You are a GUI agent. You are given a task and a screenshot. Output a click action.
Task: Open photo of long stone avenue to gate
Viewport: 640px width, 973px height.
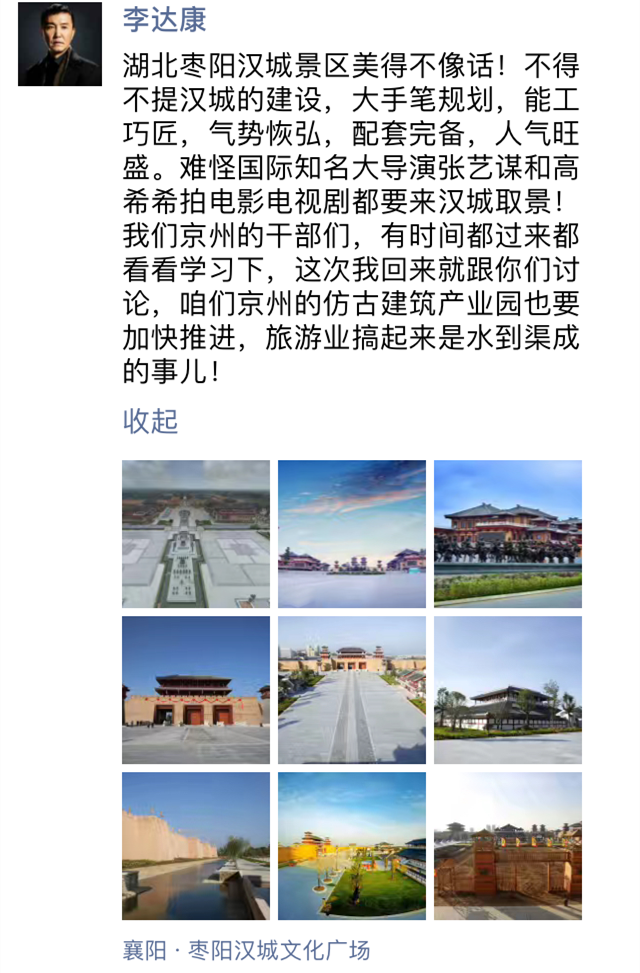(x=352, y=690)
